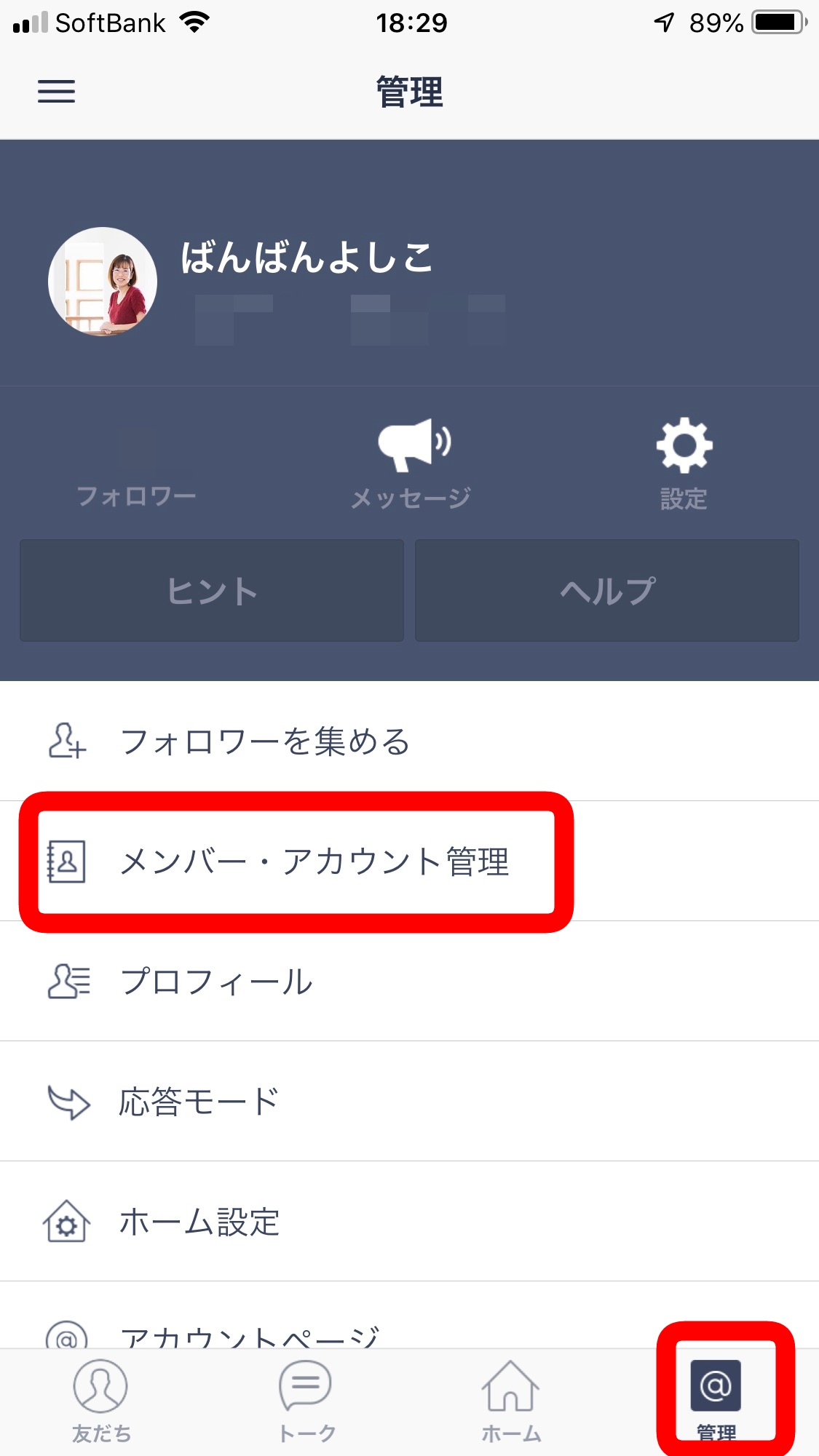Switch to the 友だち tab

pos(101,1401)
